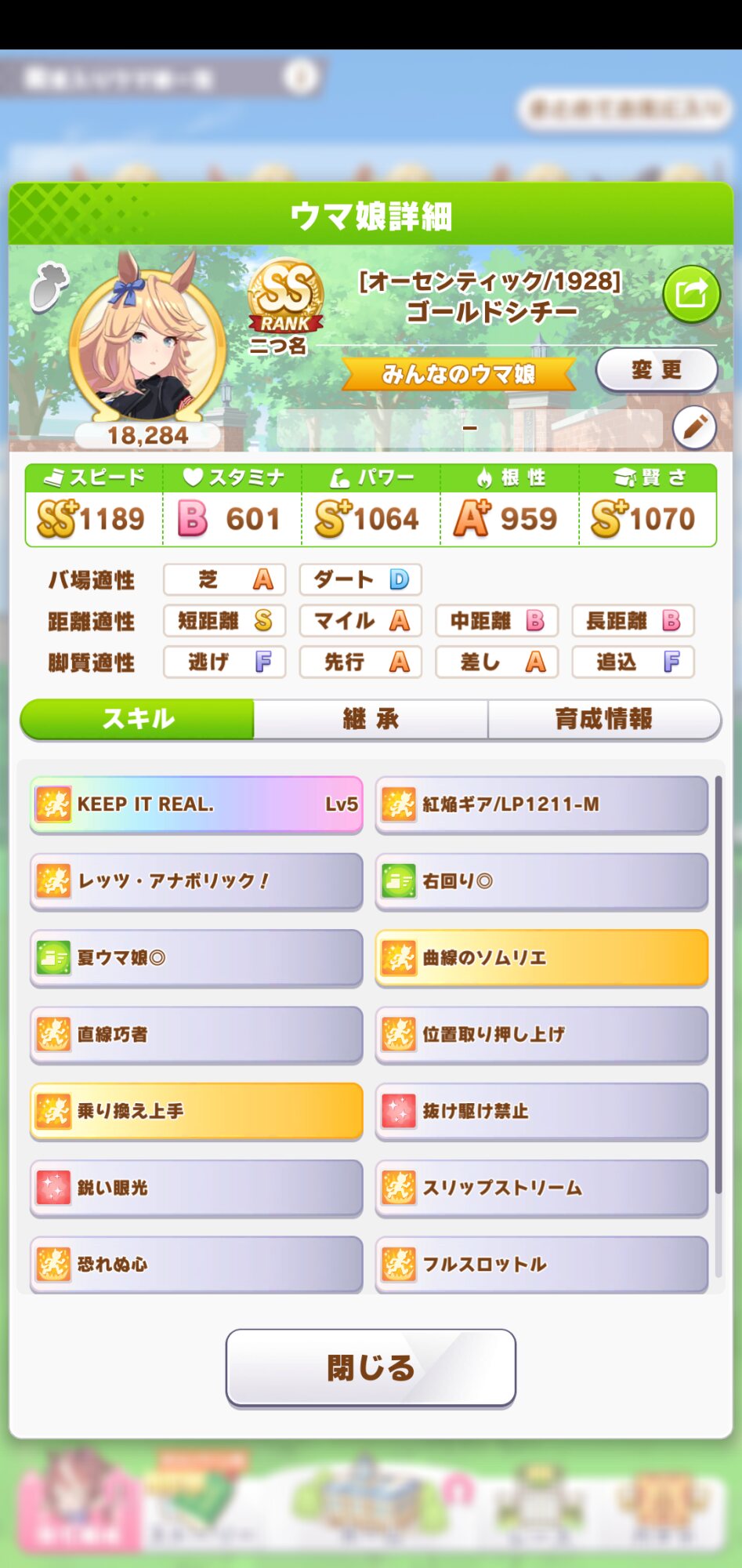
Task: Tap the carrot icon beside the portrait
Action: tap(49, 285)
